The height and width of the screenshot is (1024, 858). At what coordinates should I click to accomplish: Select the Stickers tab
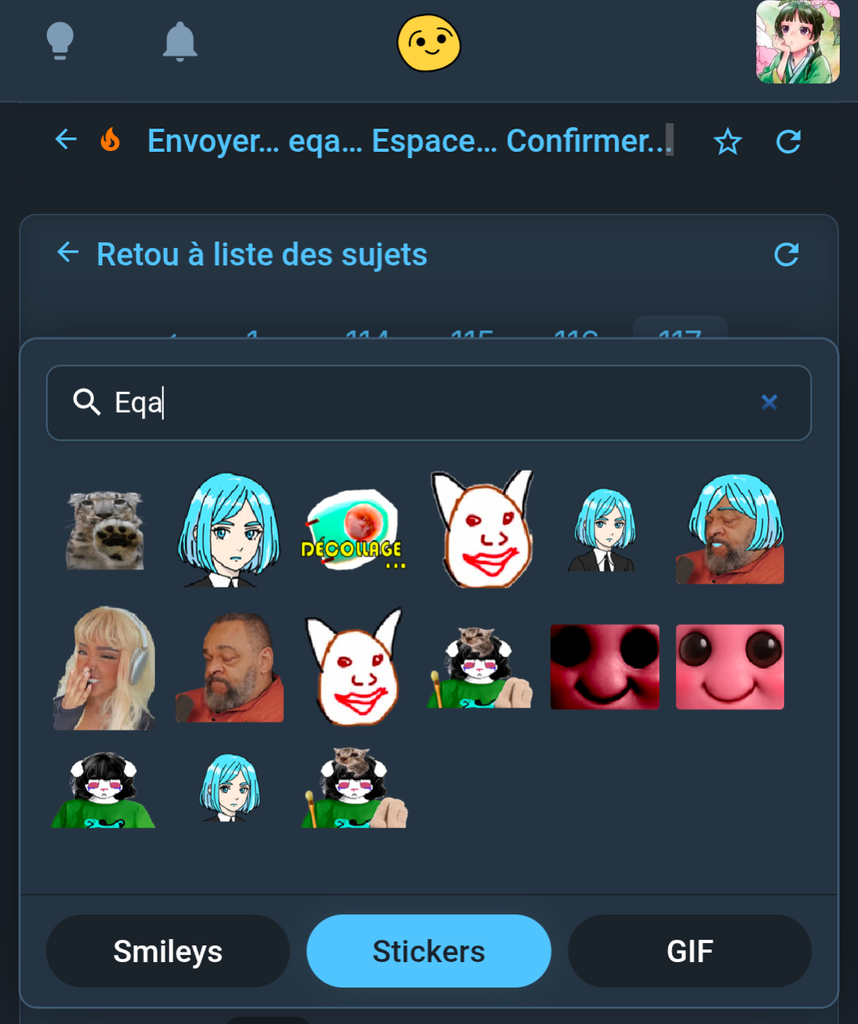tap(428, 951)
